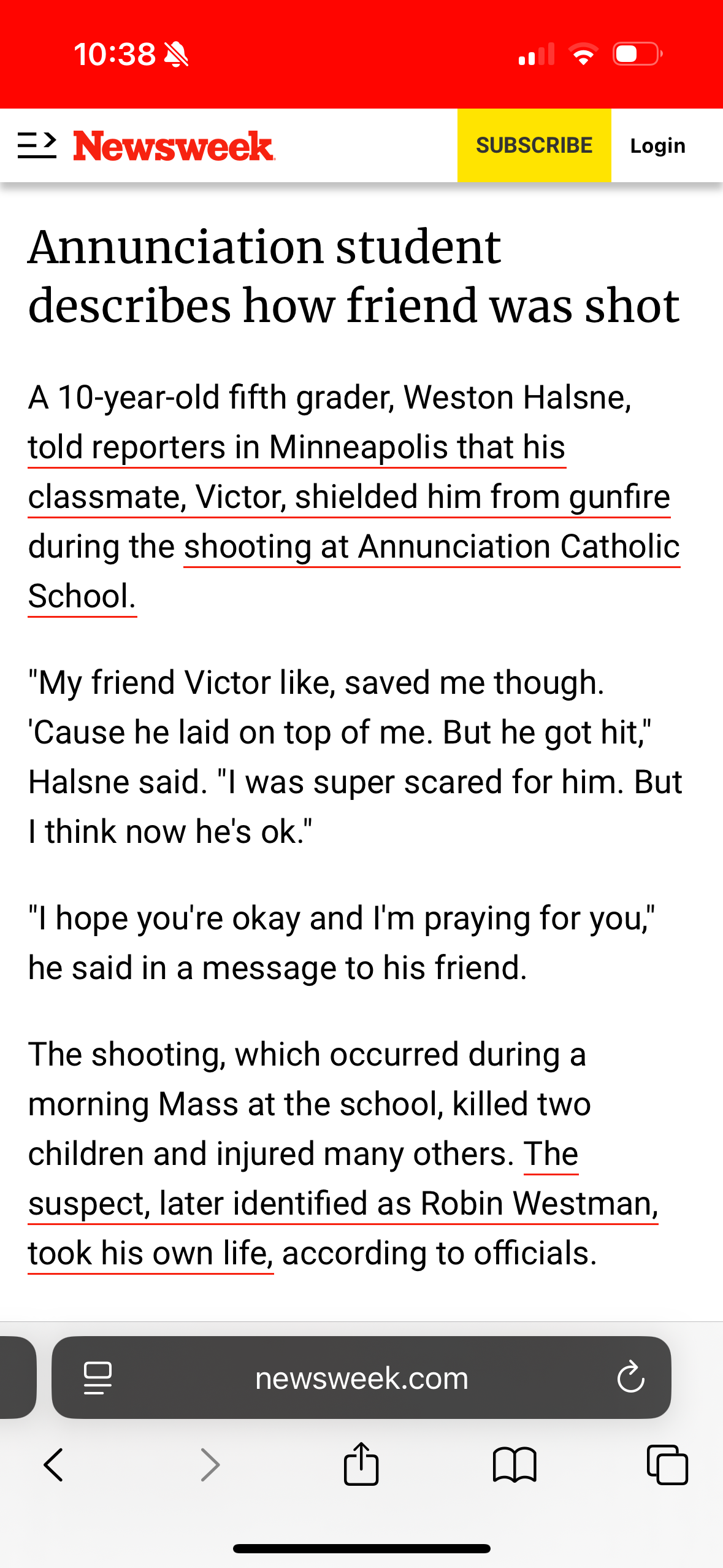Tap the yellow SUBSCRIBE button
The height and width of the screenshot is (1568, 723).
coord(534,145)
